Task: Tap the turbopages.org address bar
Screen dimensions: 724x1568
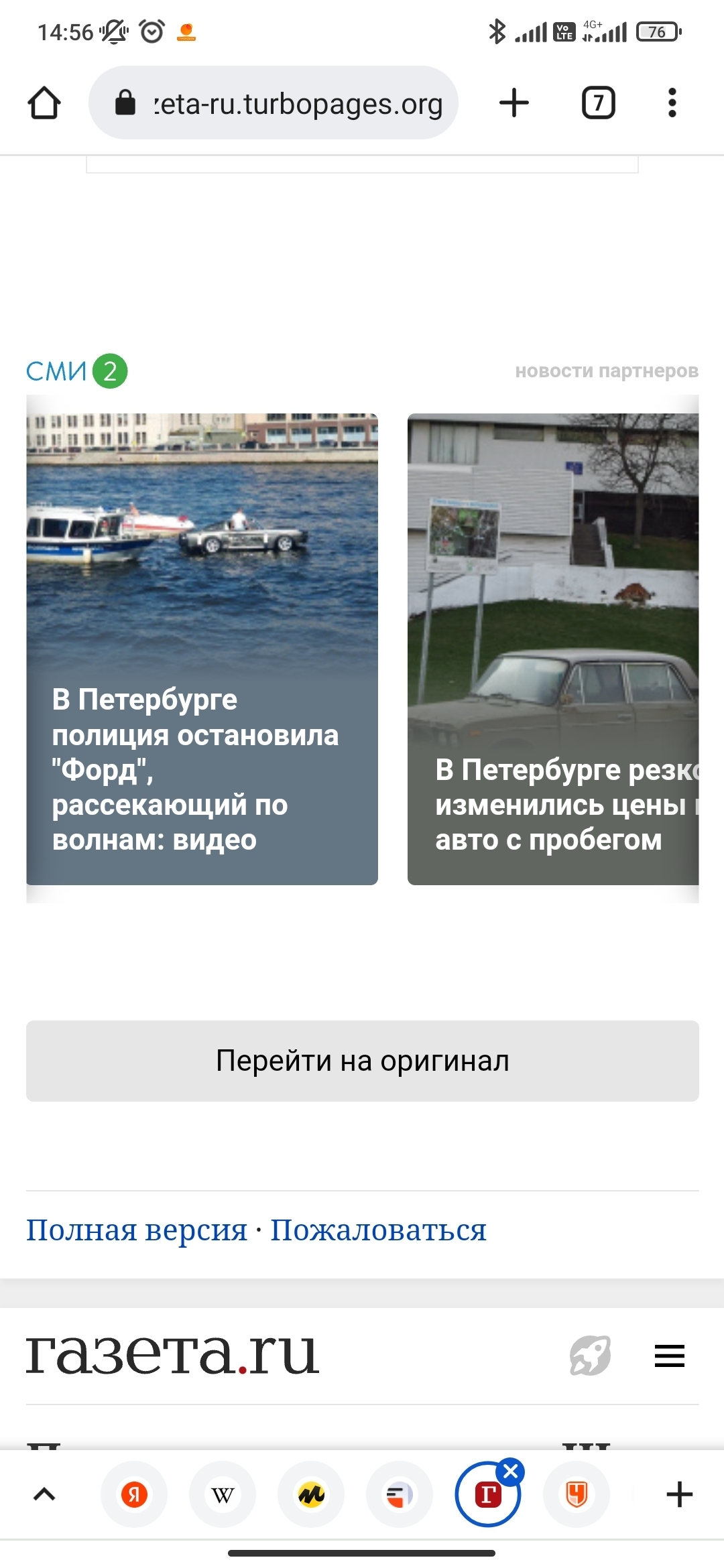Action: (x=274, y=103)
